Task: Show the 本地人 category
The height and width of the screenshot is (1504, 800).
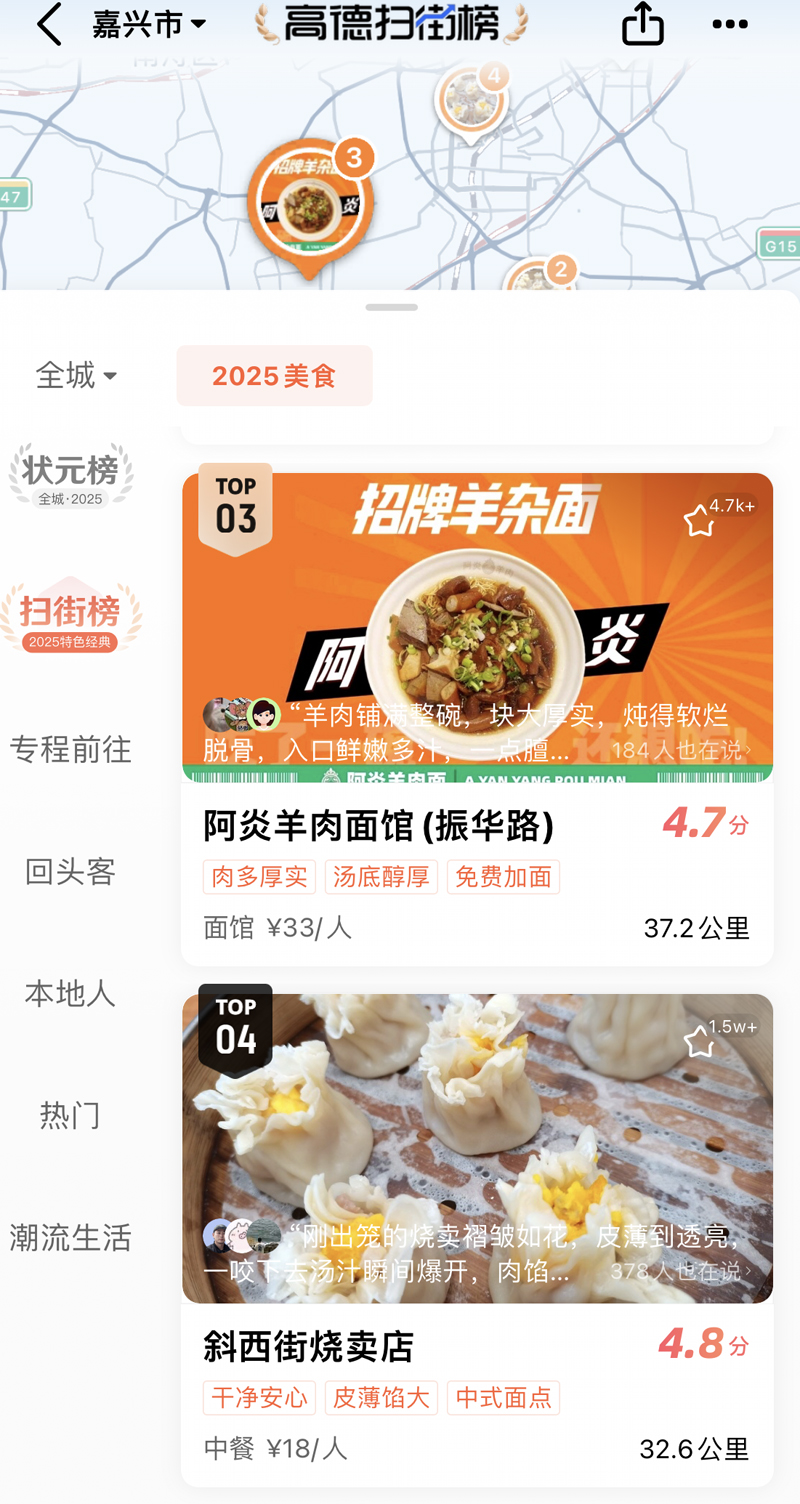Action: (x=70, y=994)
